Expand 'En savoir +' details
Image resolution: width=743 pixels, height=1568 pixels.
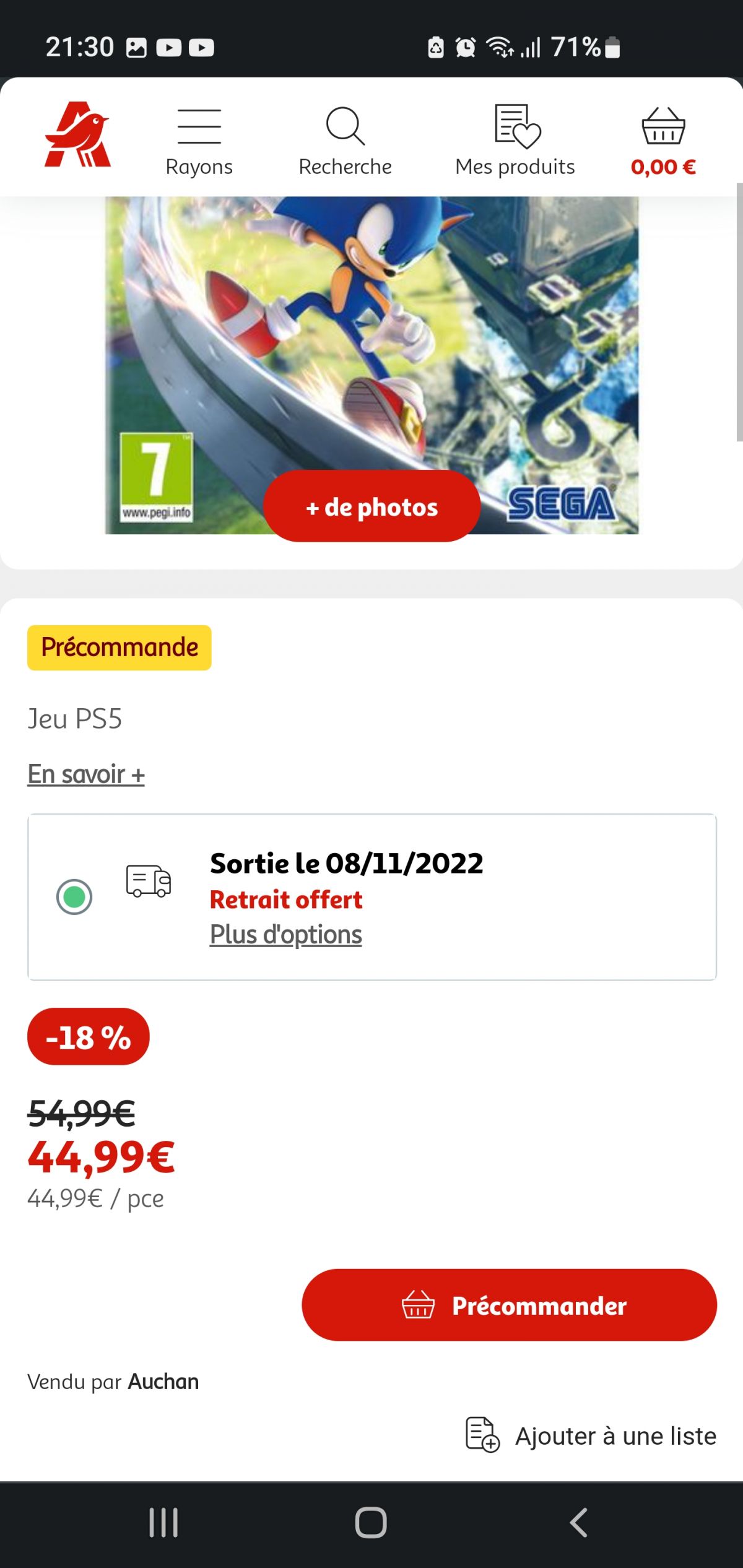86,774
